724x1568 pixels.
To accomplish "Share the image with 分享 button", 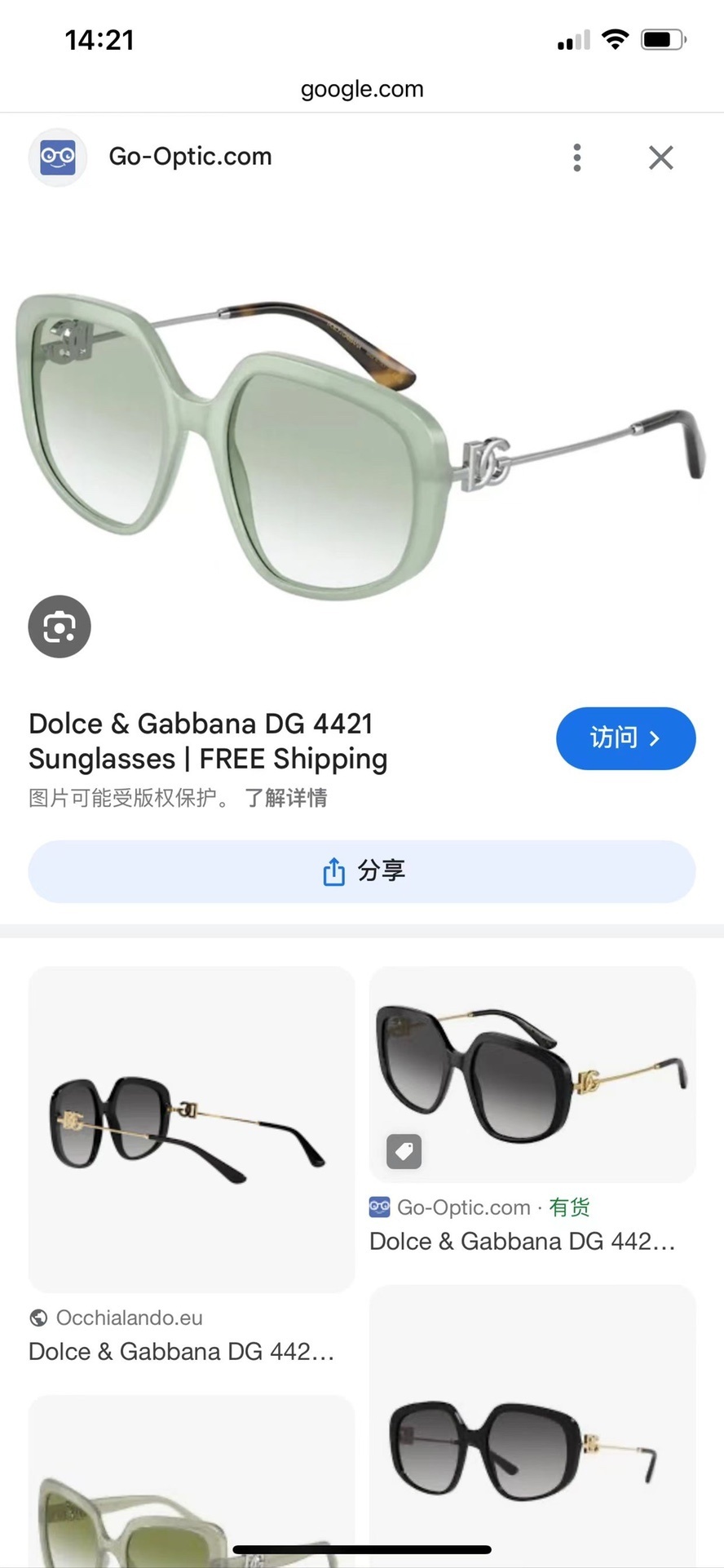I will tap(362, 871).
